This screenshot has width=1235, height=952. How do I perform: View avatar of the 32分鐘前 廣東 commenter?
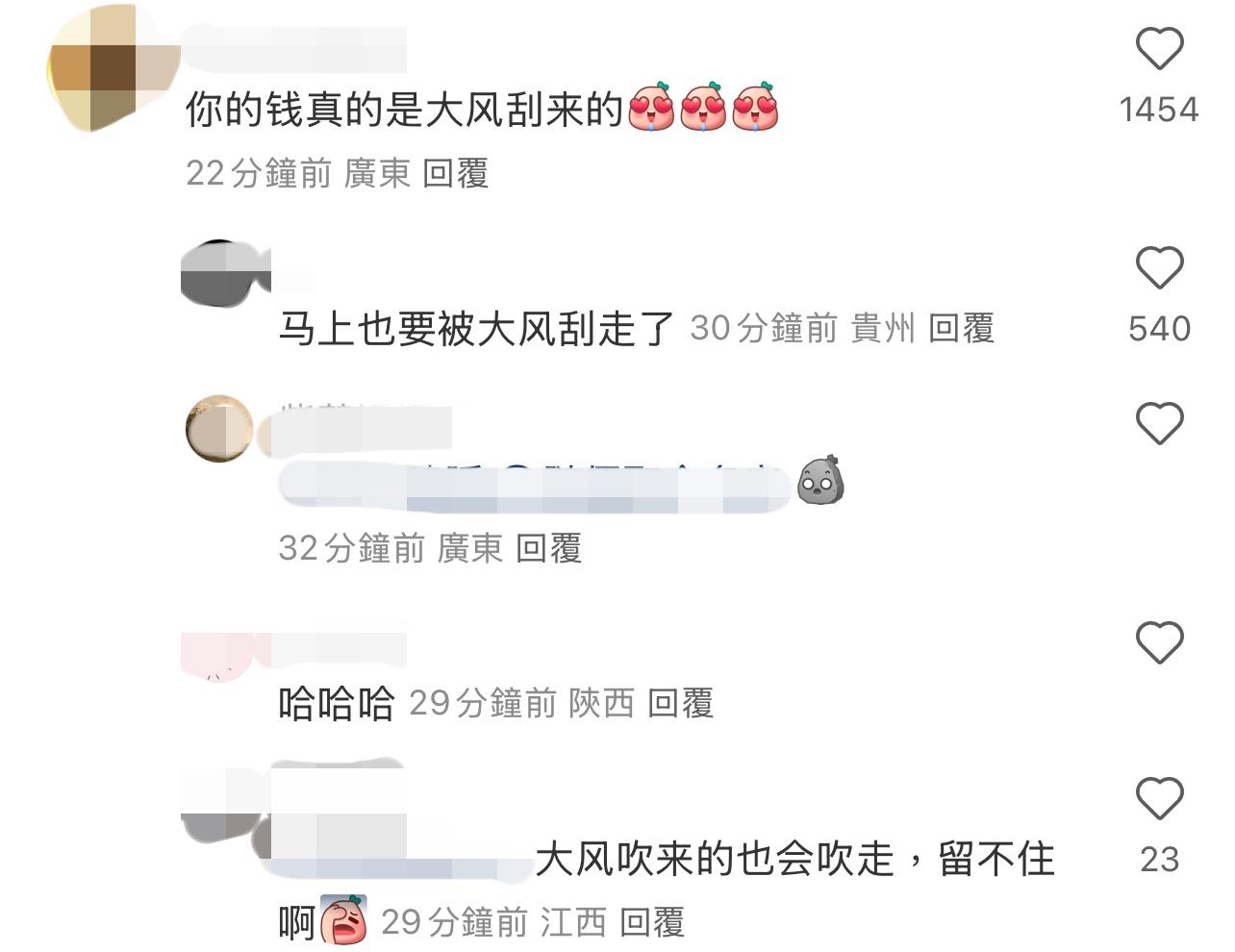pyautogui.click(x=219, y=428)
